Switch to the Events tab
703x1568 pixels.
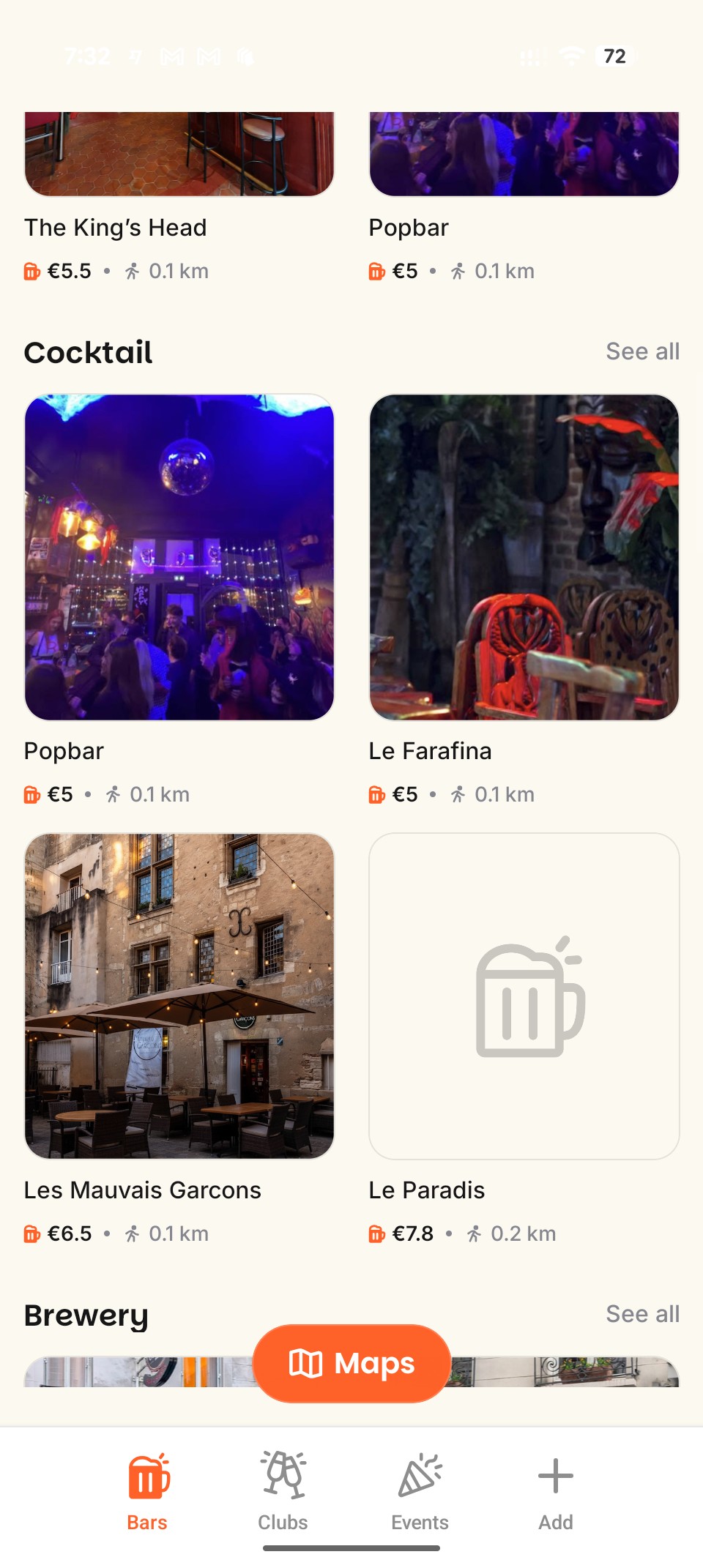(x=420, y=1490)
